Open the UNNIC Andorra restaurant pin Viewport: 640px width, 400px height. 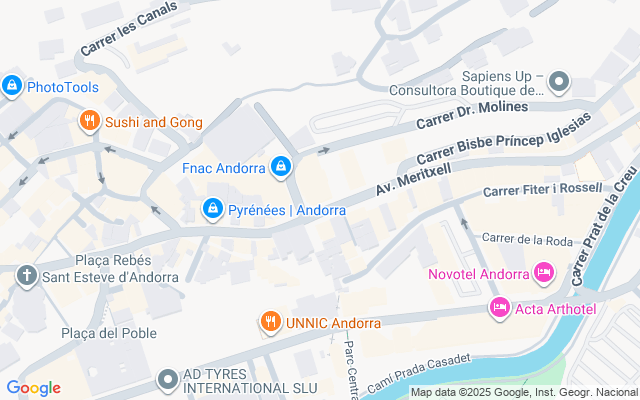pyautogui.click(x=270, y=323)
